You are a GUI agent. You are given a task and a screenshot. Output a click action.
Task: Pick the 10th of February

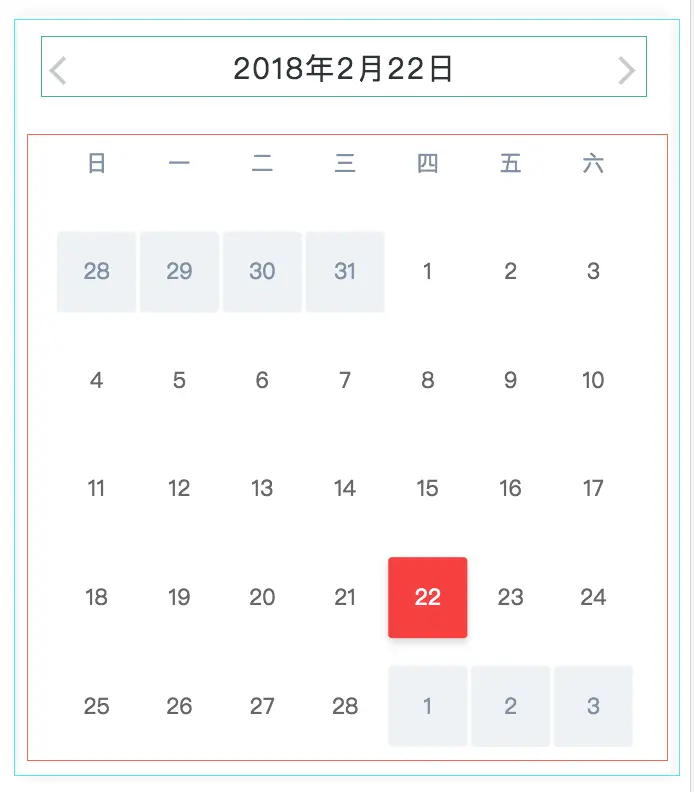[x=593, y=380]
